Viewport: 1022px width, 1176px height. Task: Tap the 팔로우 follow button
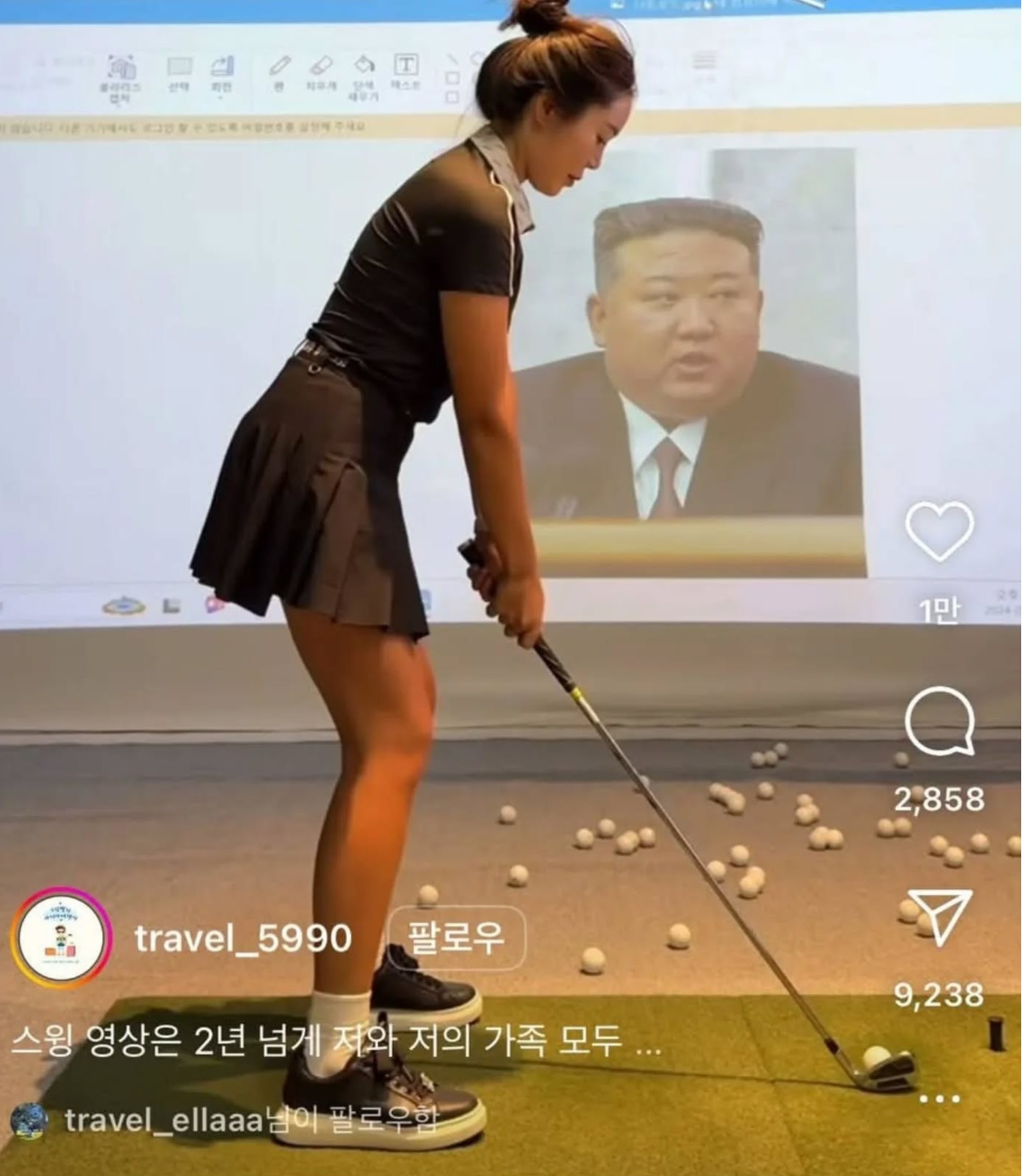pyautogui.click(x=455, y=937)
